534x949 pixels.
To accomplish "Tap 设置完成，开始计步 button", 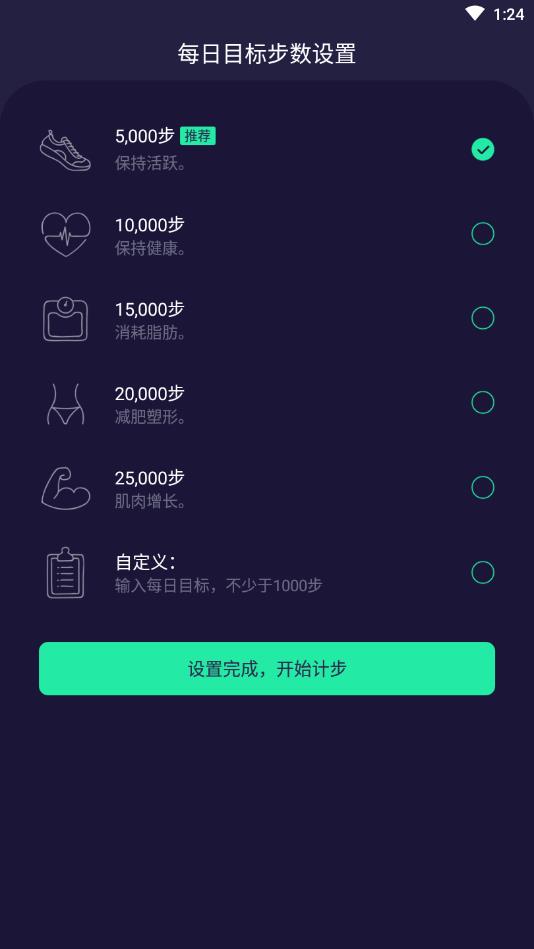I will [x=267, y=668].
